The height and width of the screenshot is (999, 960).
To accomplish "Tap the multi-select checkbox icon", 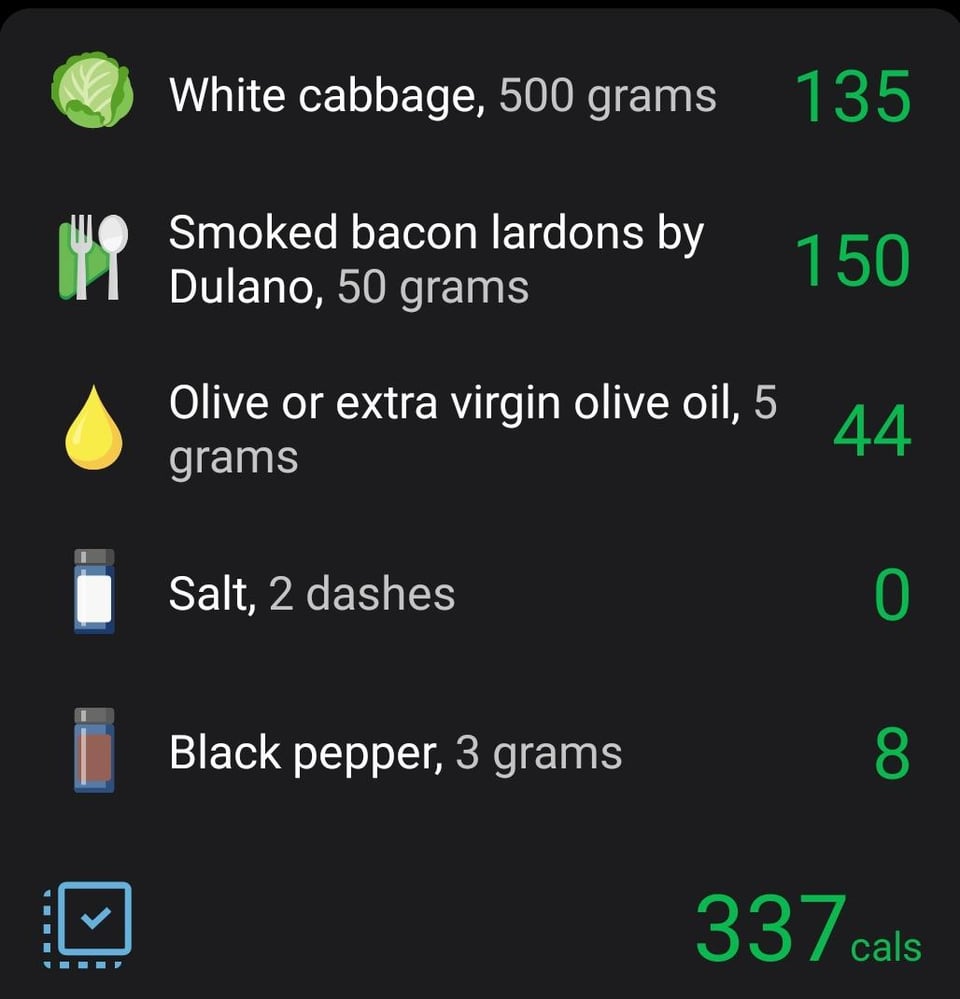I will [88, 924].
